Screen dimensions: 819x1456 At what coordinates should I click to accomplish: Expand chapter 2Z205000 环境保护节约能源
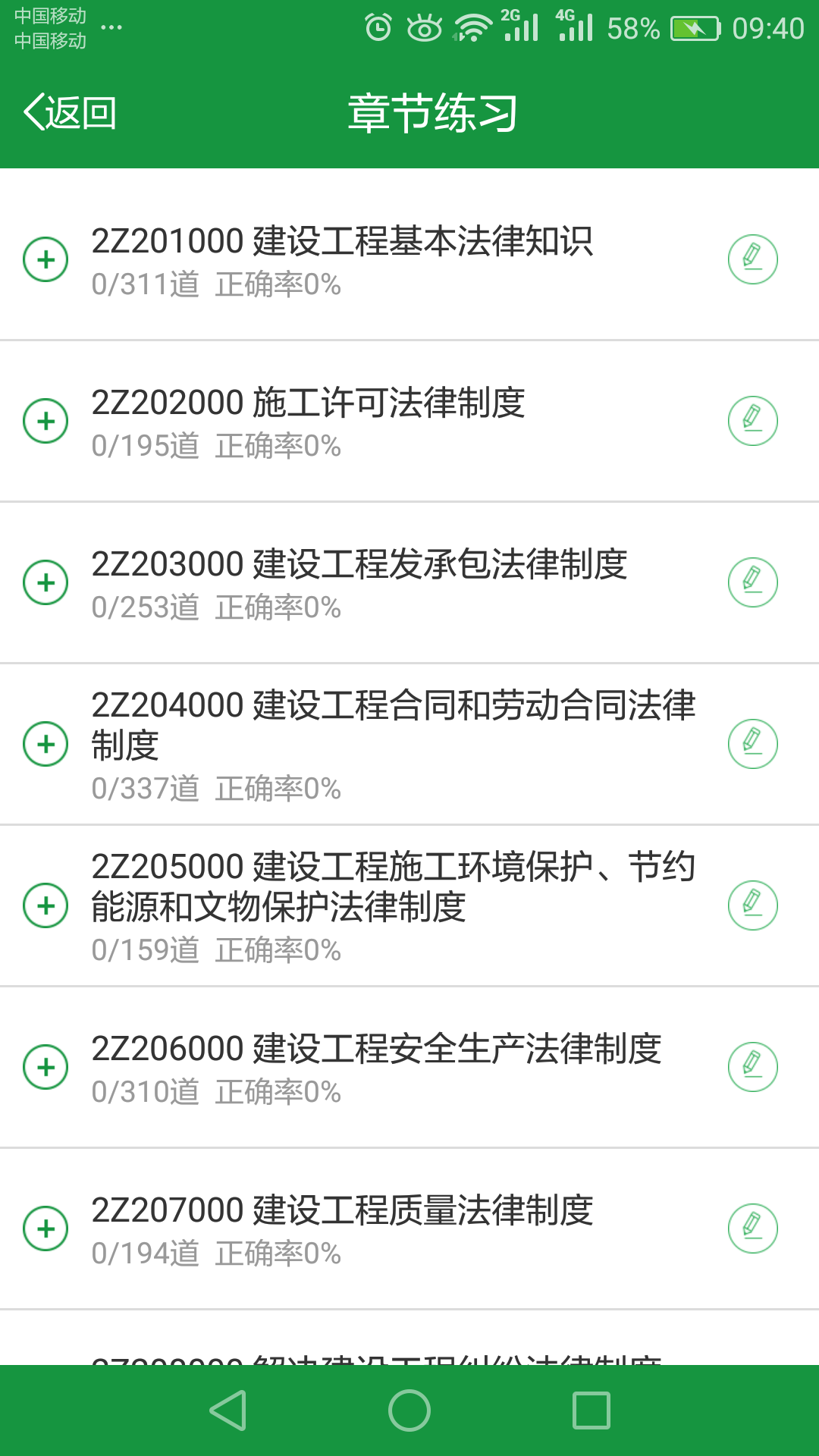[46, 905]
